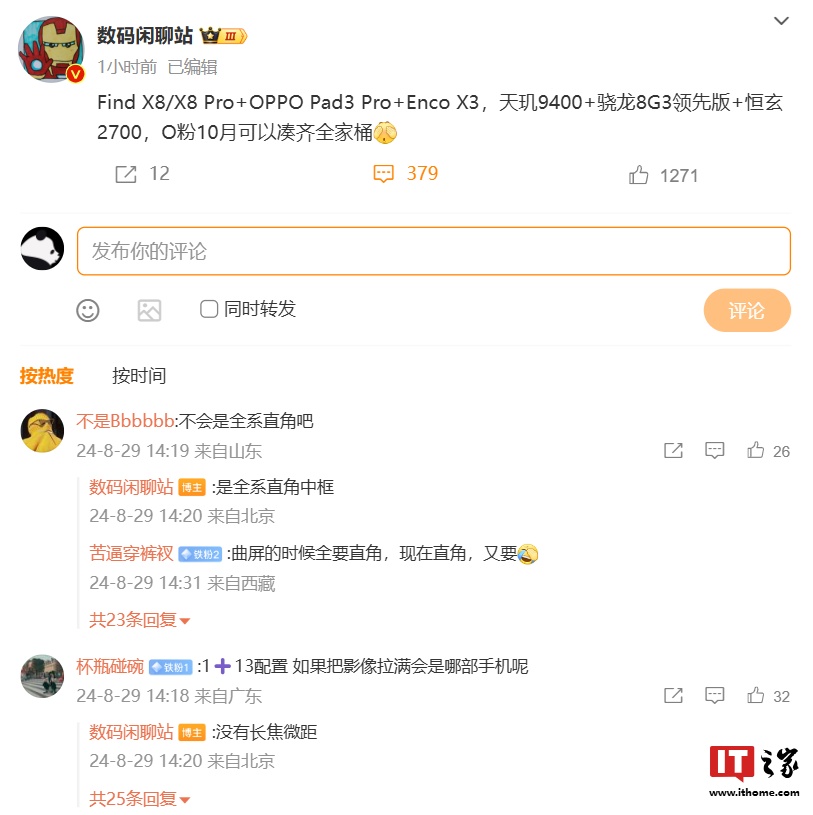Open the emoji picker
This screenshot has height=815, width=813.
[x=88, y=310]
